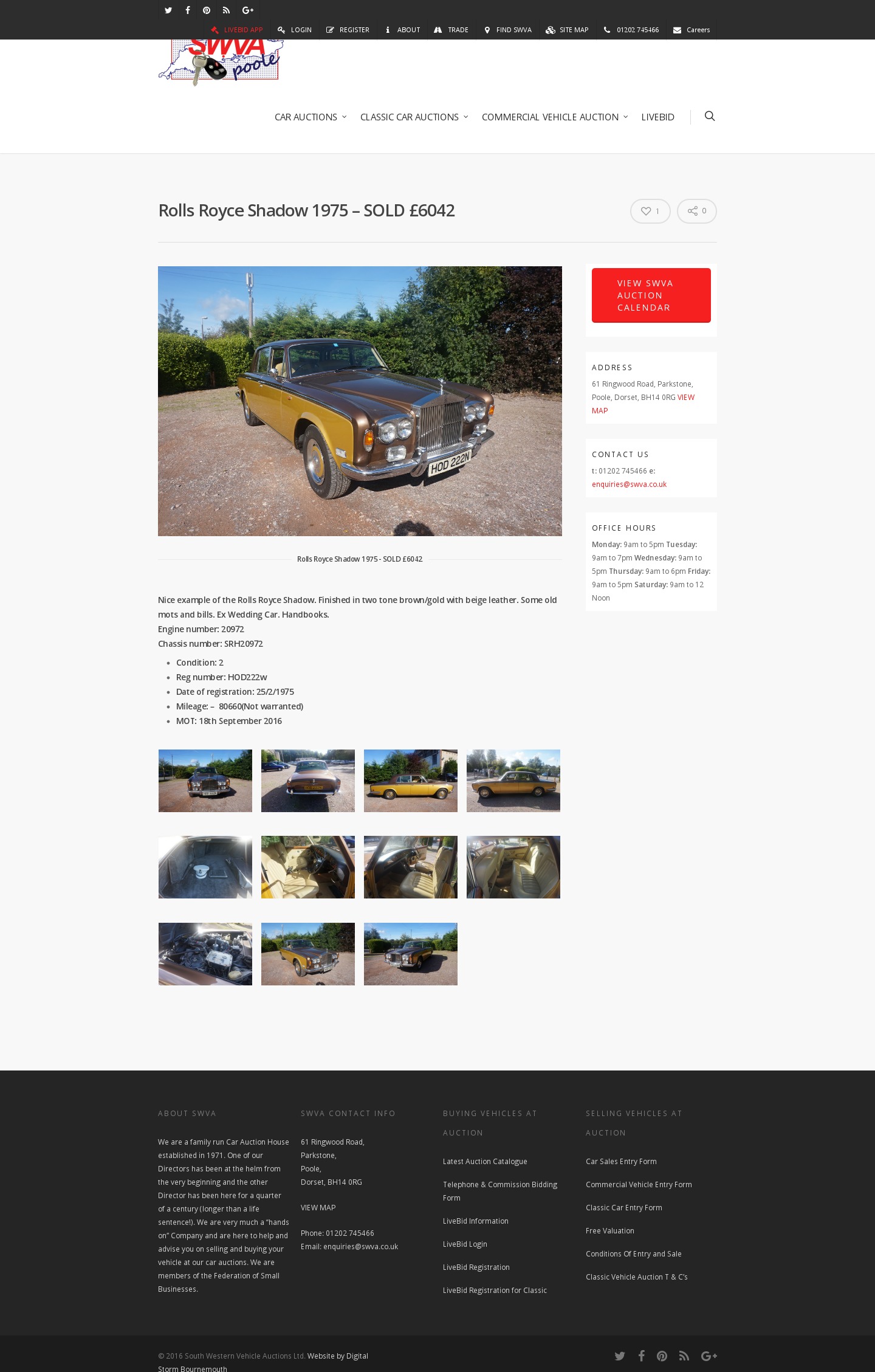875x1372 pixels.
Task: Open Classic Car Entry Form link
Action: tap(623, 1208)
